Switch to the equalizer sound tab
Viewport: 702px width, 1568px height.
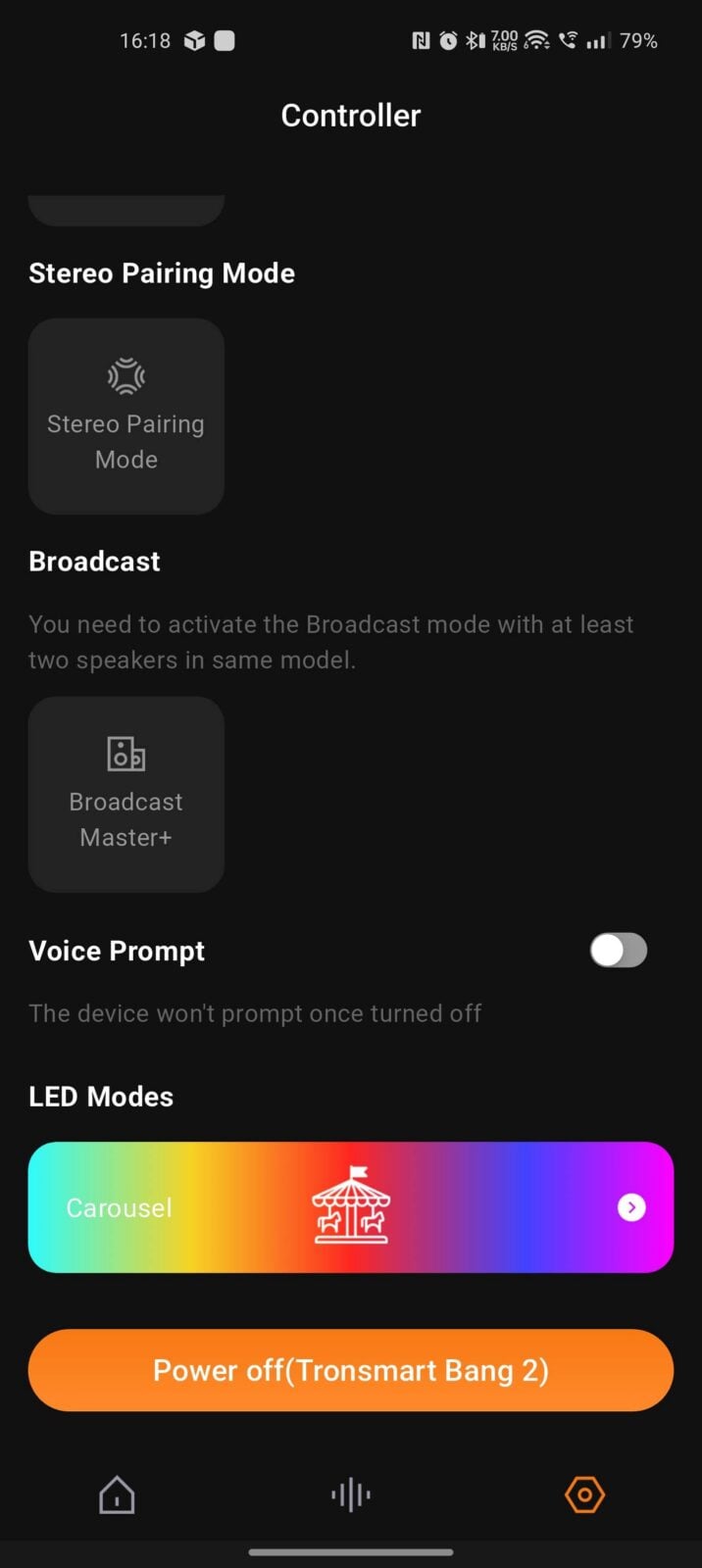(351, 1495)
